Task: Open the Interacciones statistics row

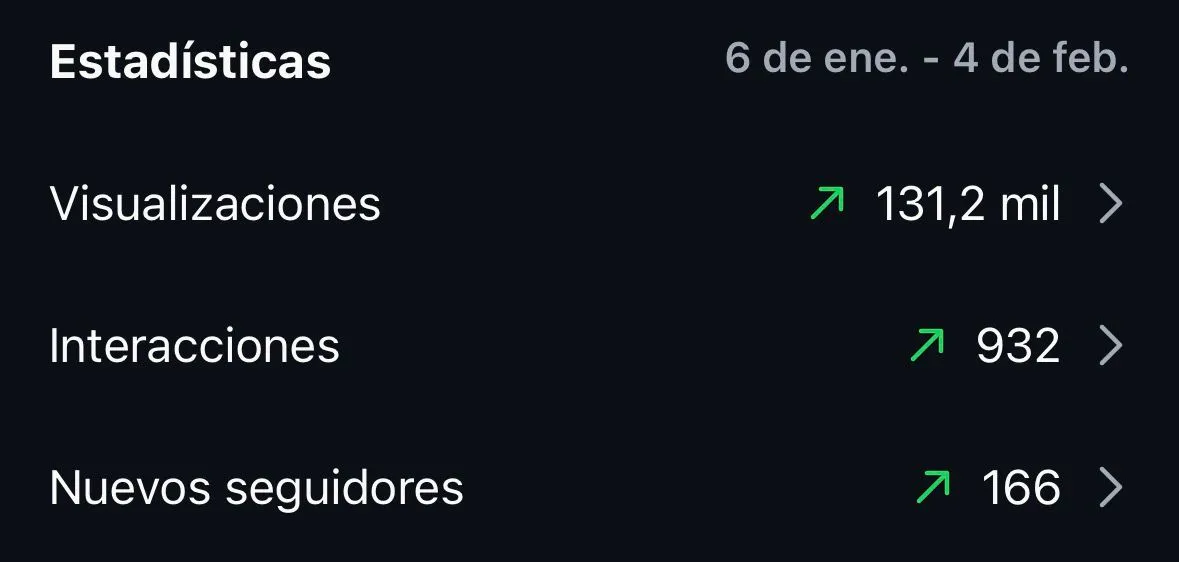Action: tap(588, 346)
